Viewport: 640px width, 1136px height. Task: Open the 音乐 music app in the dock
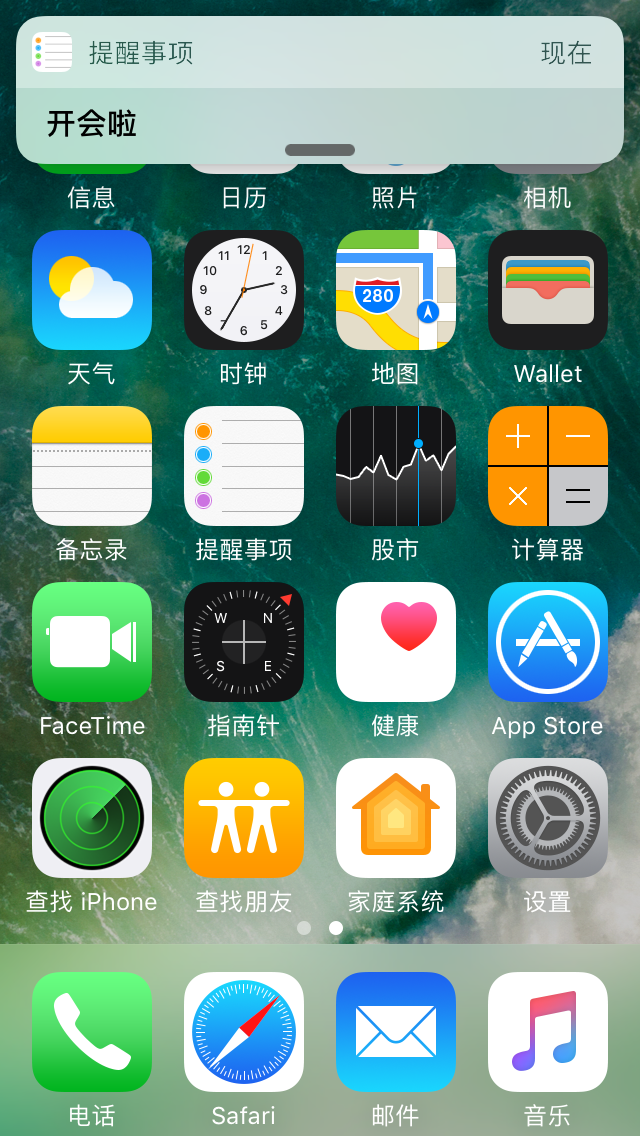click(x=548, y=1032)
